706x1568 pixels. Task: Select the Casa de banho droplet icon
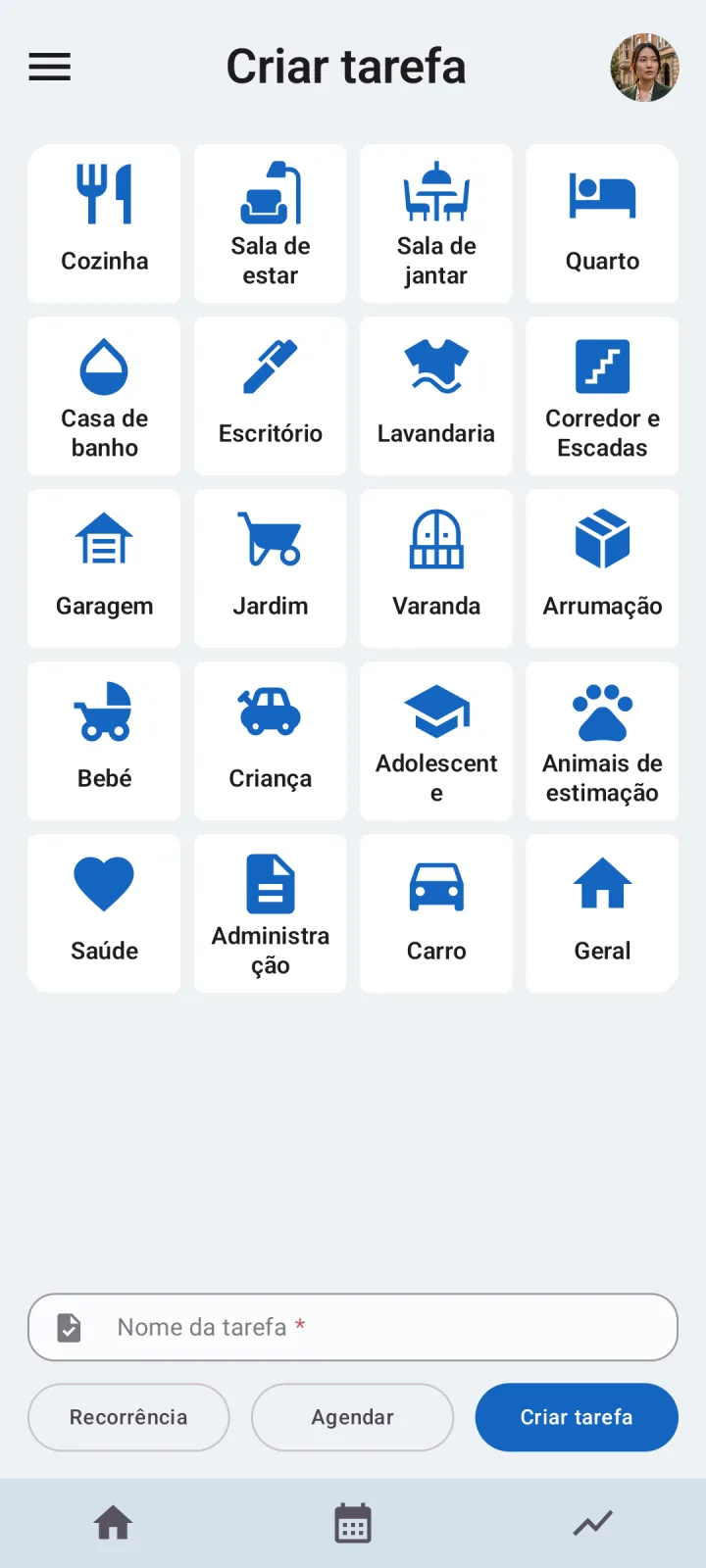104,366
